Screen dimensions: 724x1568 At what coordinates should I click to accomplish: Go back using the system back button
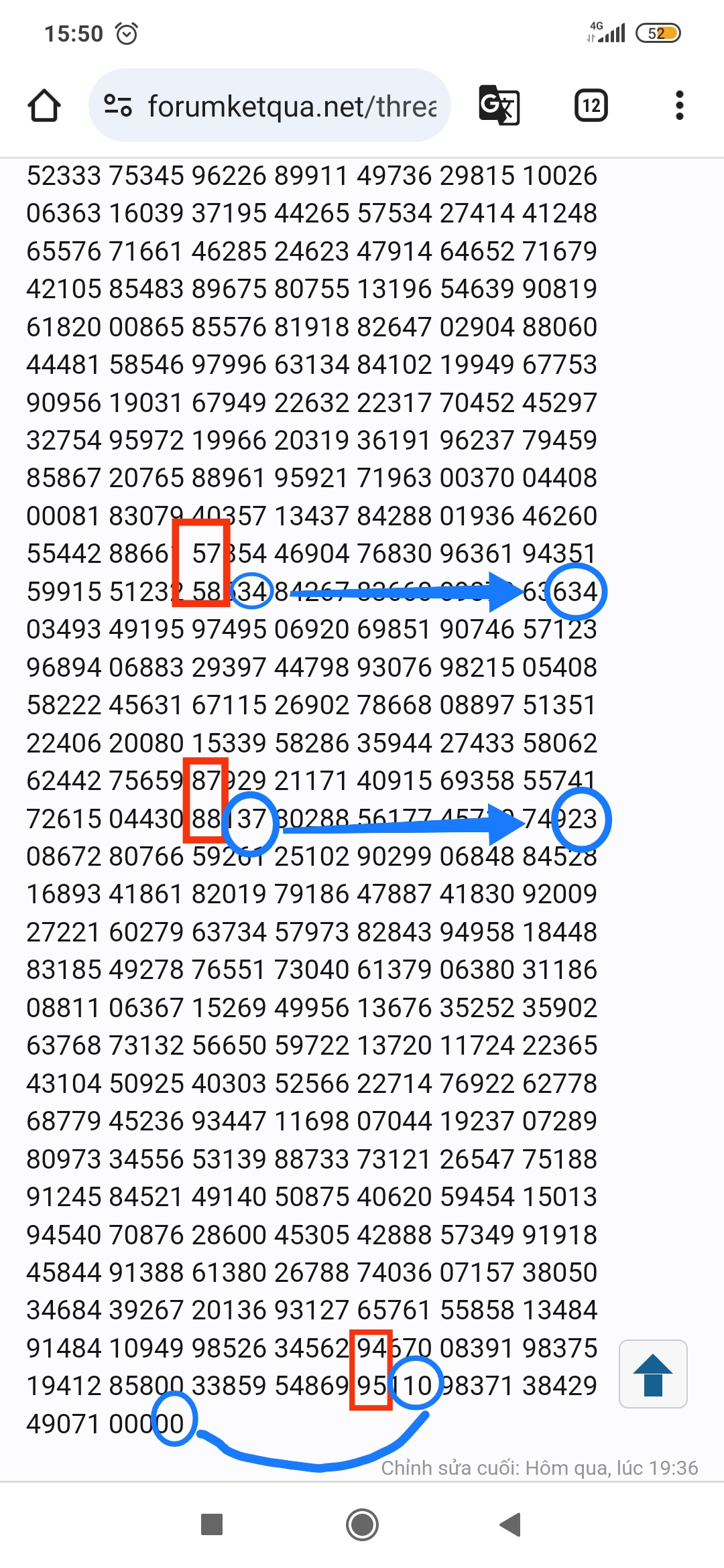pyautogui.click(x=511, y=1524)
